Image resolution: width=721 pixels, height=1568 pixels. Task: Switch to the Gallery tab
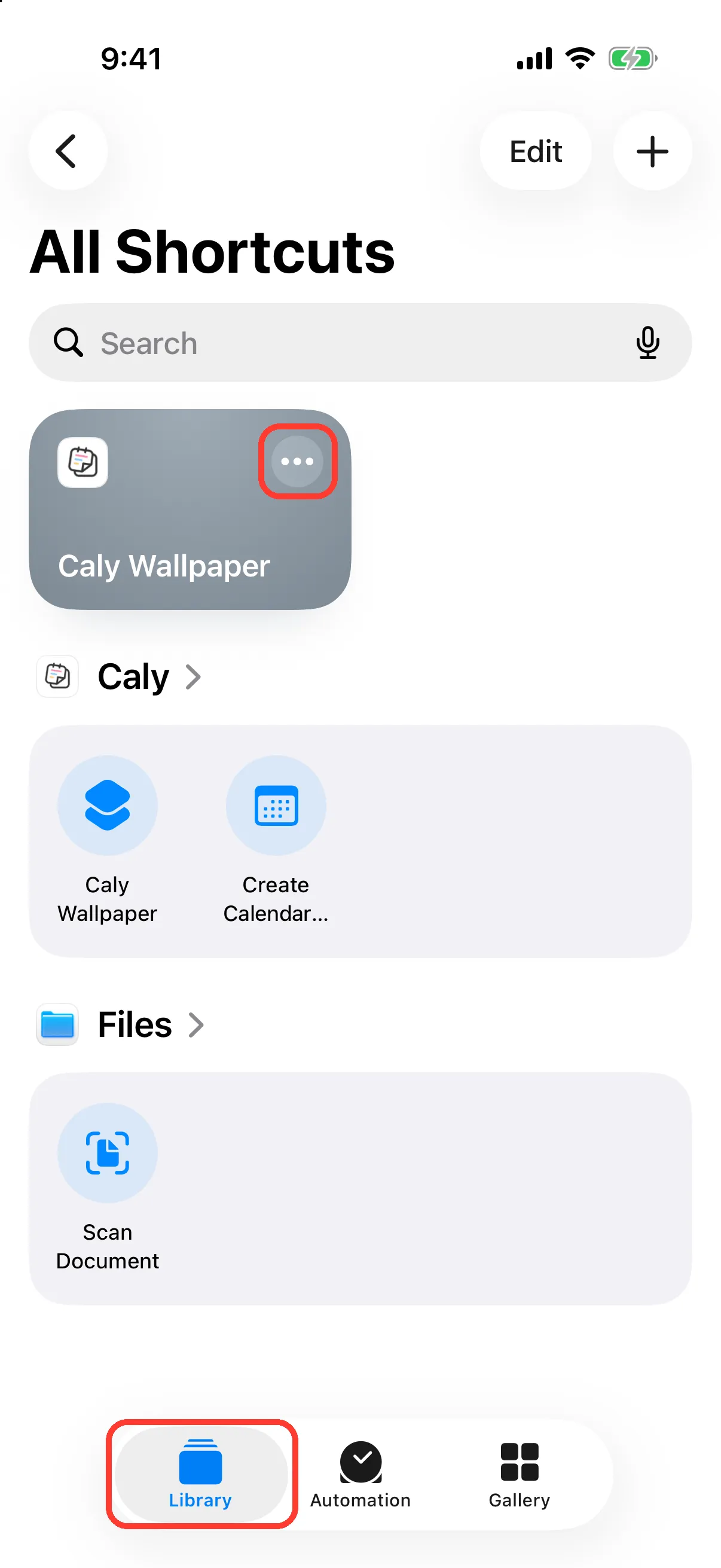519,1474
